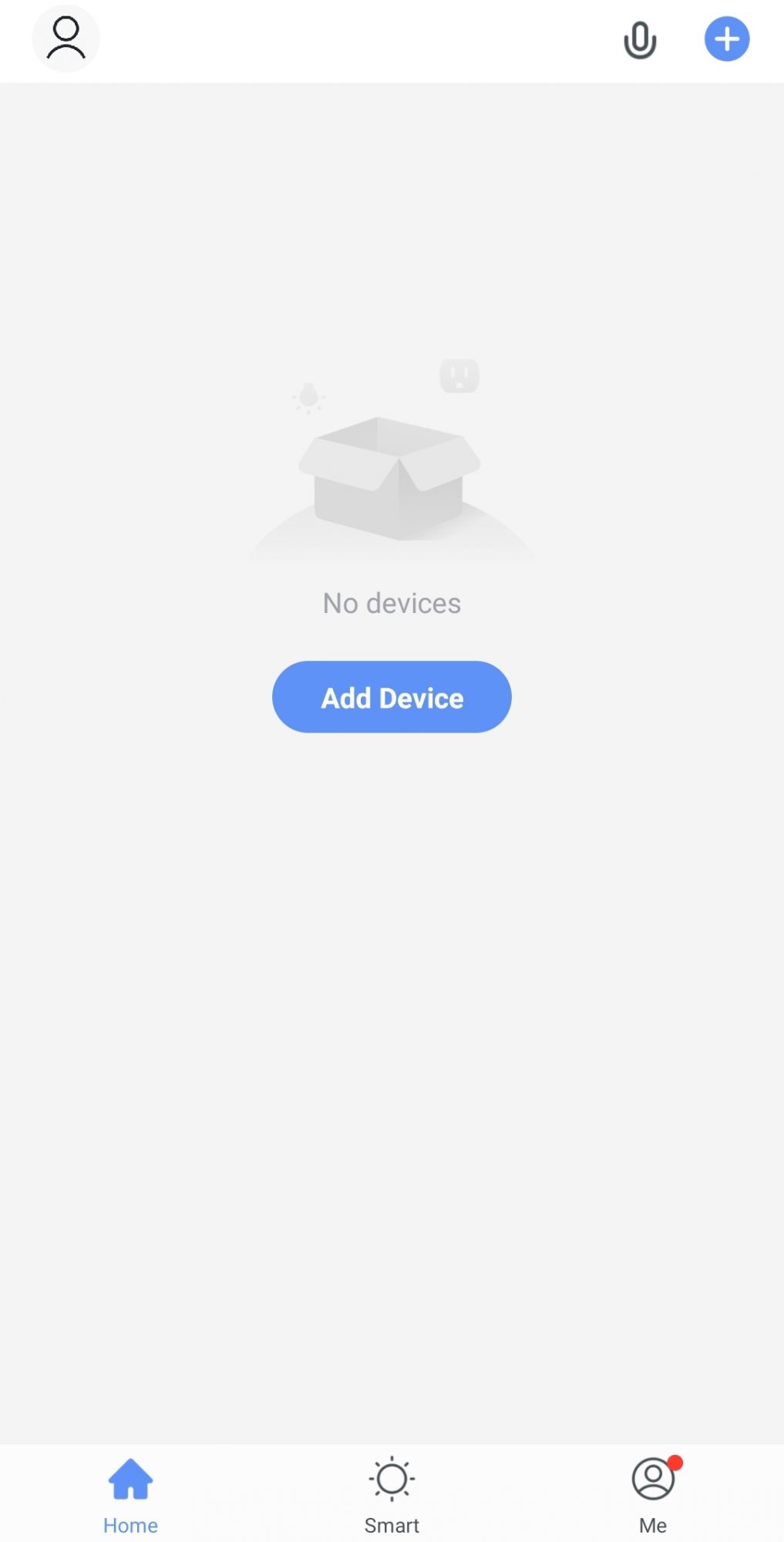784x1542 pixels.
Task: Open the Me profile icon
Action: tap(653, 1480)
